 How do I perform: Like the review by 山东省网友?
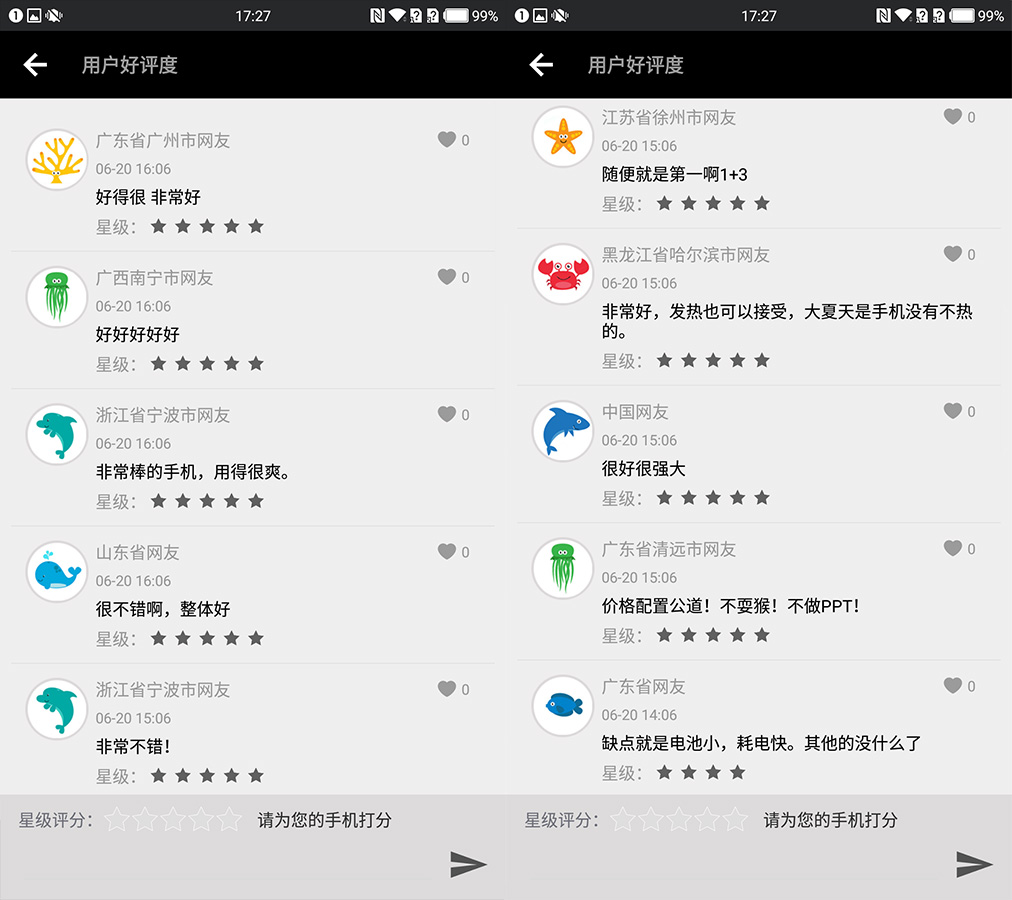point(447,551)
